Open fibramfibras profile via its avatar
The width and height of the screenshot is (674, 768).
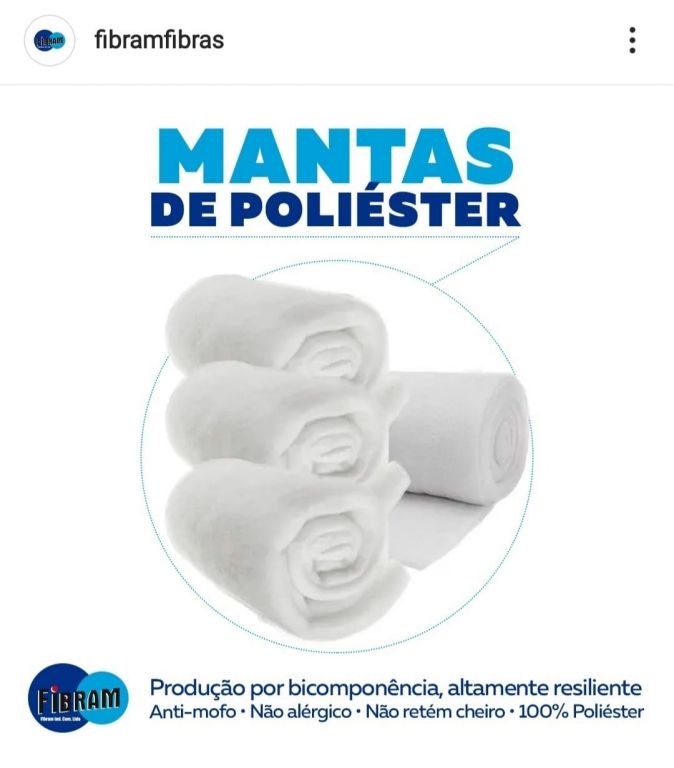pos(49,41)
